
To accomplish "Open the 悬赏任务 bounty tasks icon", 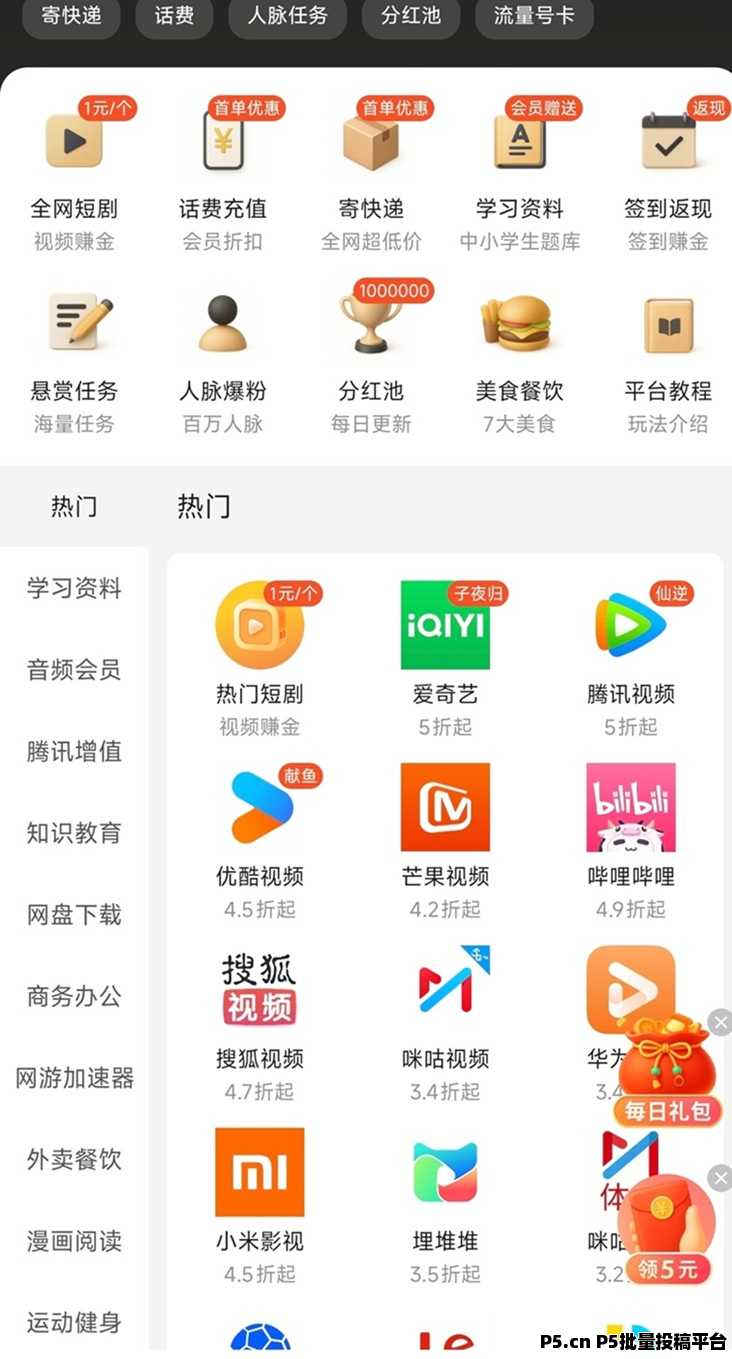I will 74,320.
